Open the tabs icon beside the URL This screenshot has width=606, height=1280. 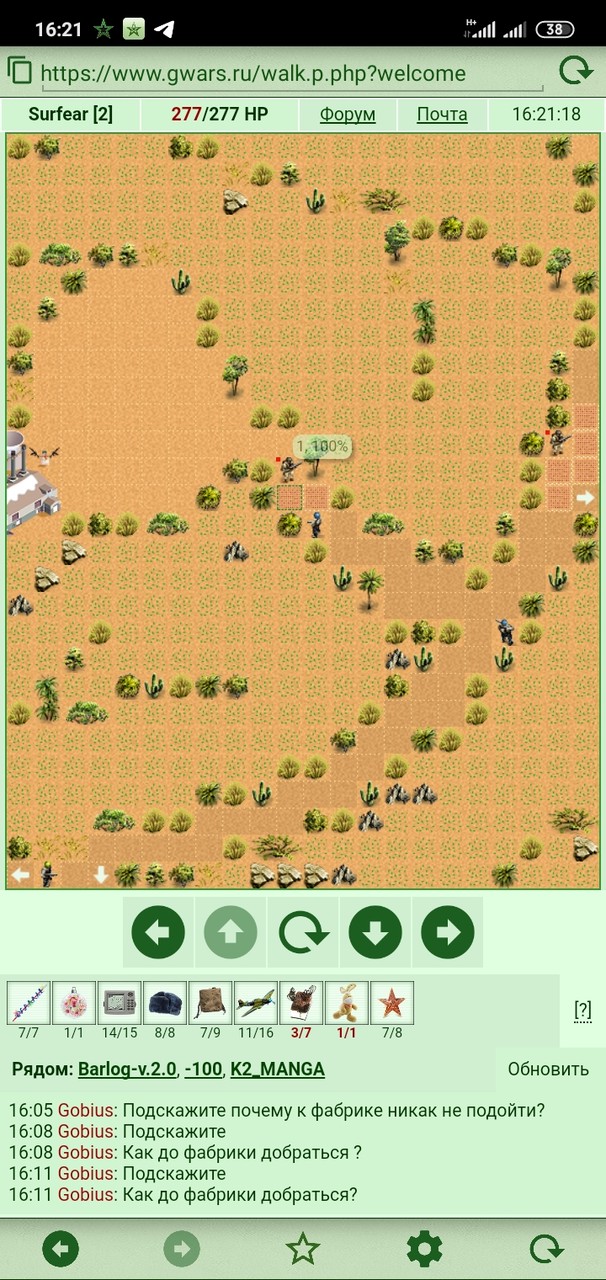(20, 71)
